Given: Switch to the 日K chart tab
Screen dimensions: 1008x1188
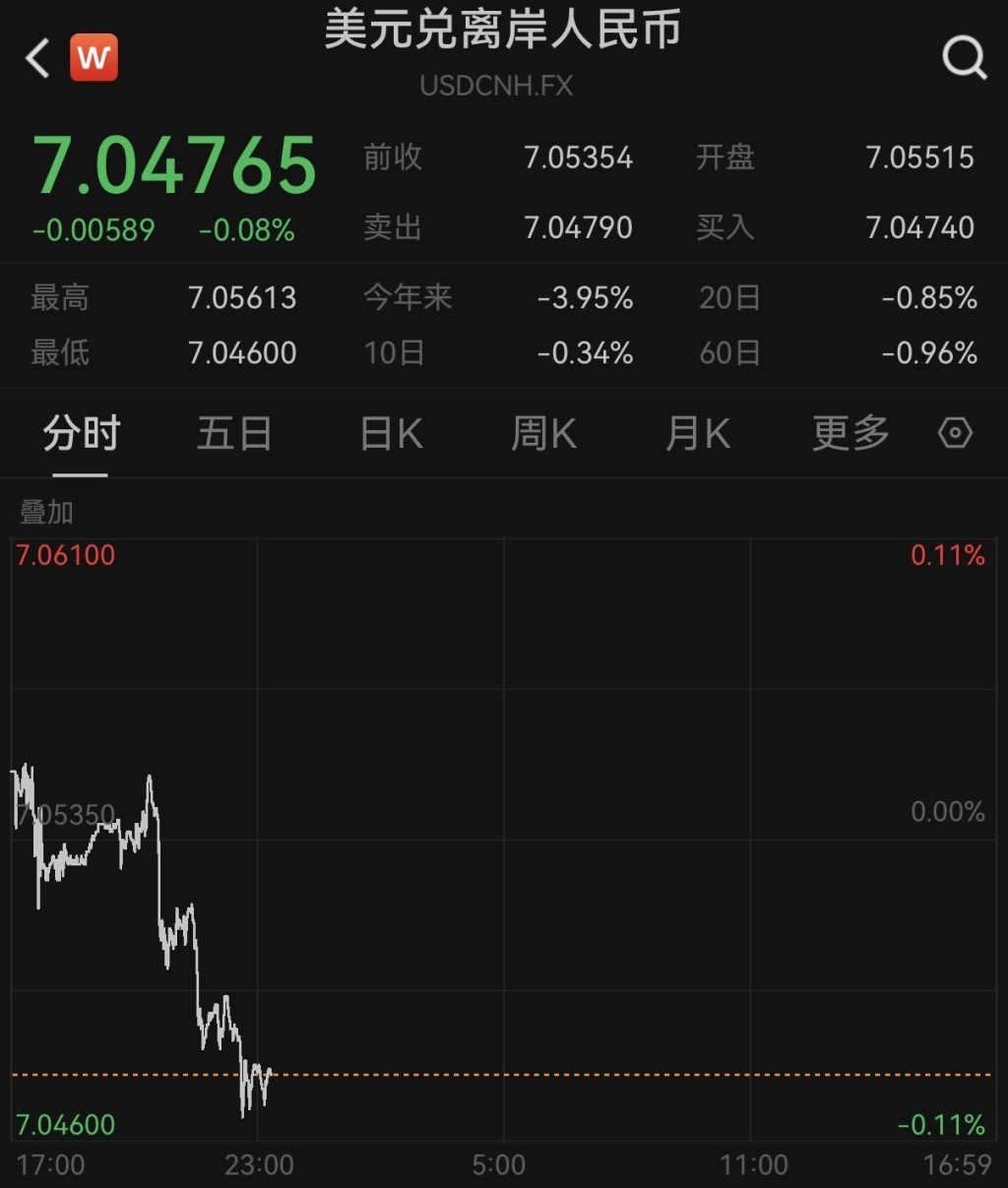Looking at the screenshot, I should (x=391, y=433).
